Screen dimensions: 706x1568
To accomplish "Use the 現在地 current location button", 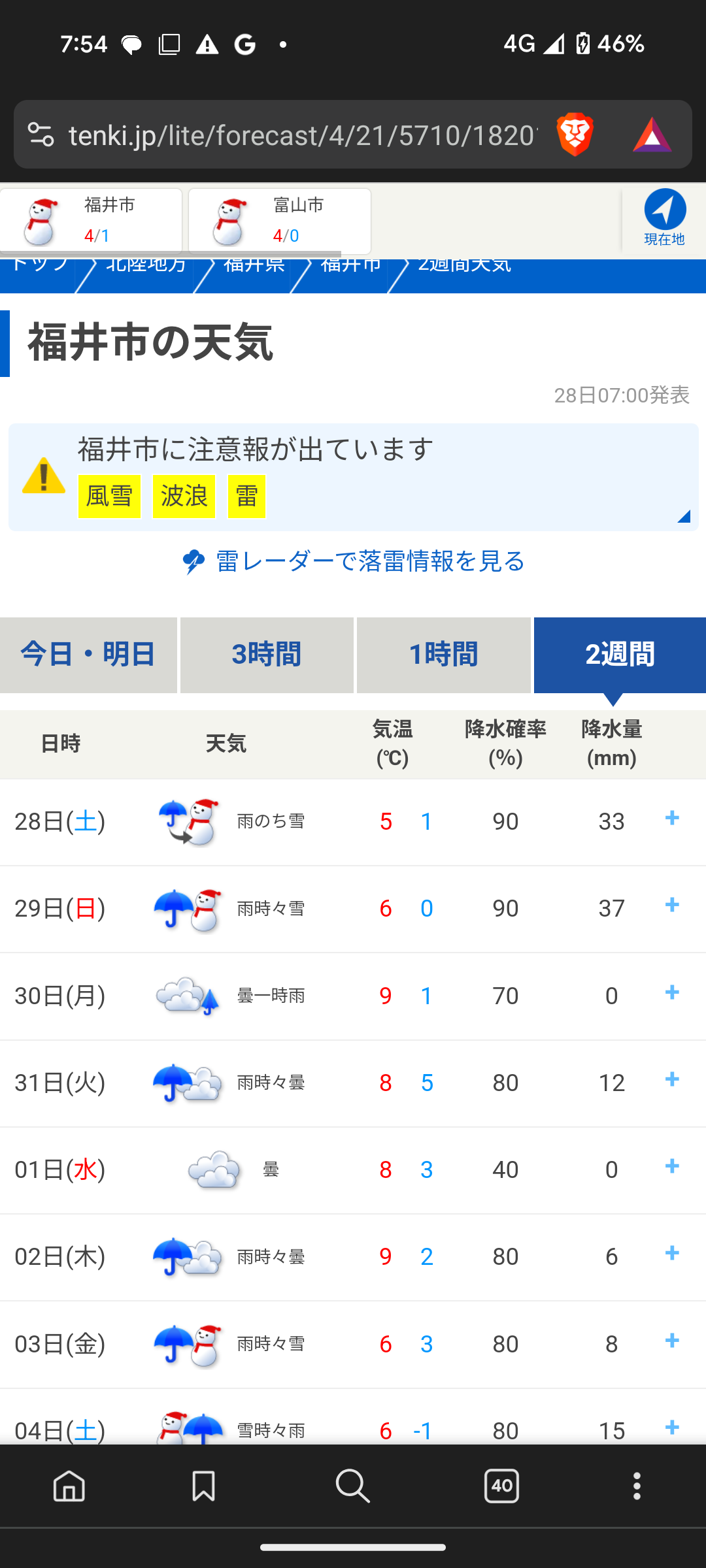I will click(664, 218).
